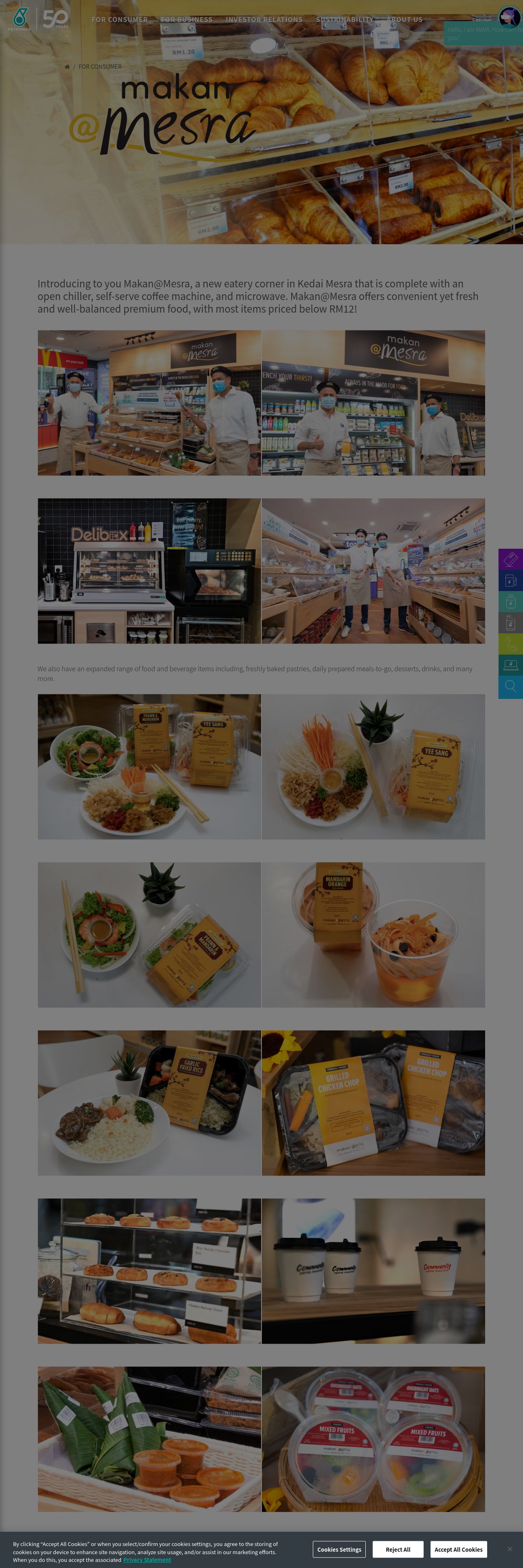Open the Sustainability menu
Viewport: 523px width, 1568px height.
pos(345,20)
